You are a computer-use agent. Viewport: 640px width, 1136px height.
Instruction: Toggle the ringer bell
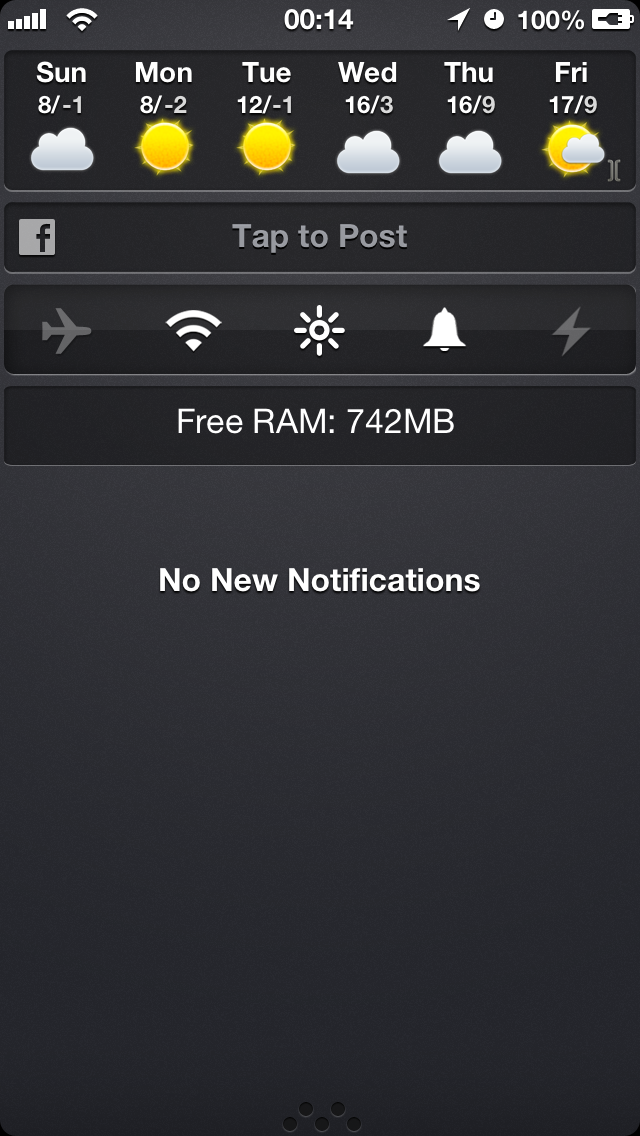pyautogui.click(x=444, y=330)
